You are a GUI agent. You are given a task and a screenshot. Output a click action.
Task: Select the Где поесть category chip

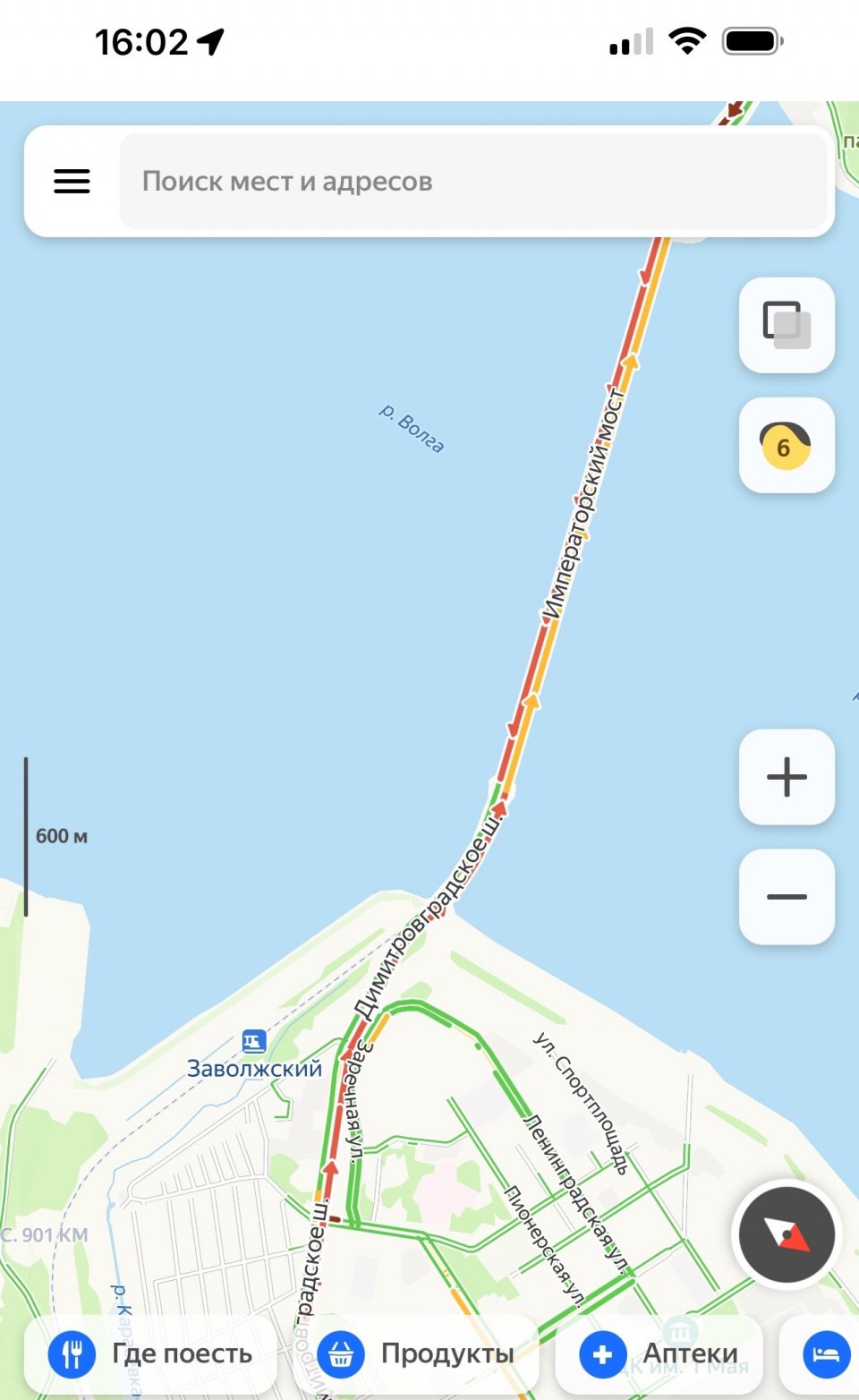point(150,1353)
